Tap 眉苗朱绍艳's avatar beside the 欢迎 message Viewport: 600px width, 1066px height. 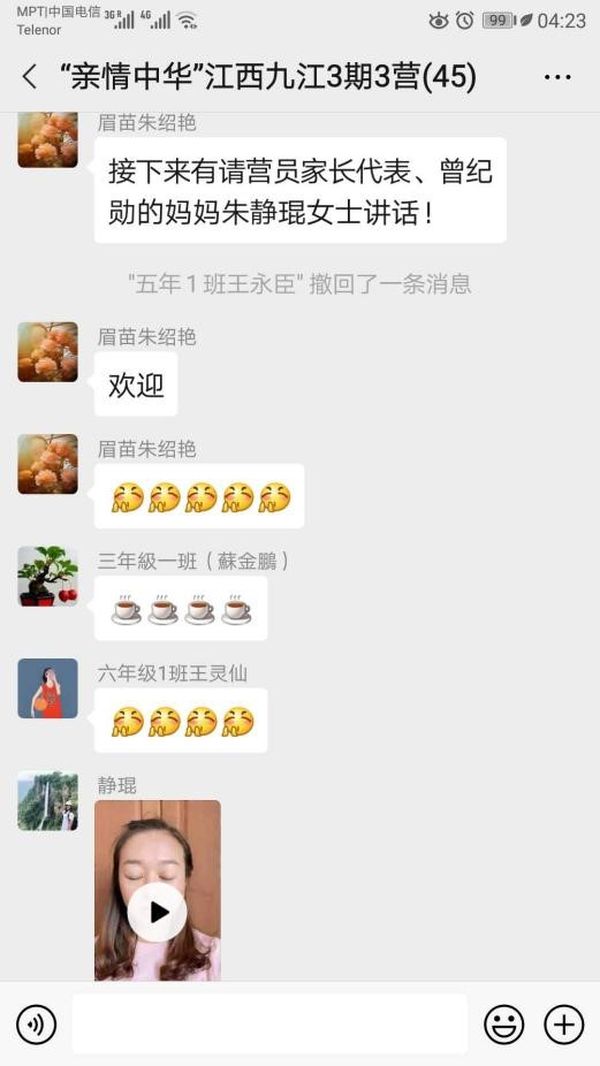tap(47, 352)
